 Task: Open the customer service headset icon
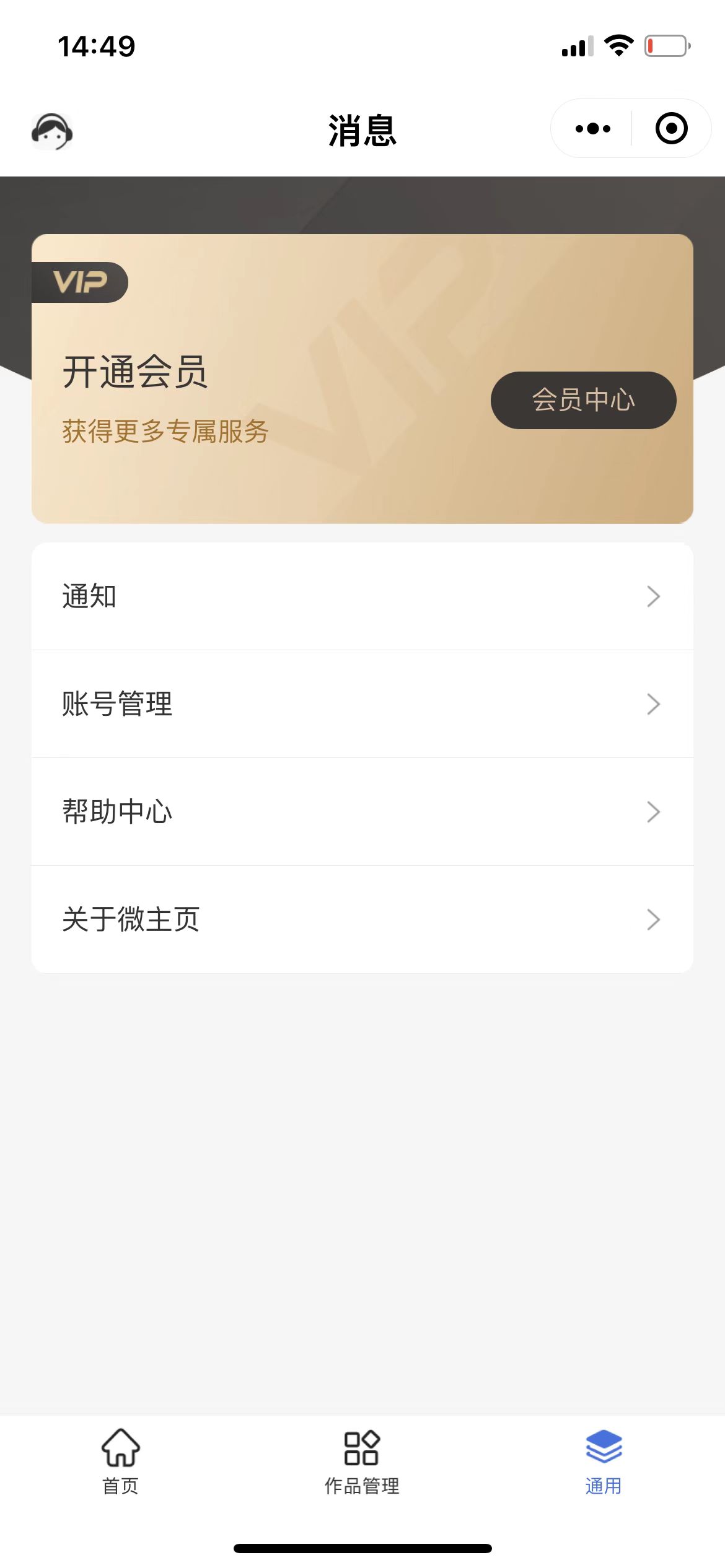(52, 131)
